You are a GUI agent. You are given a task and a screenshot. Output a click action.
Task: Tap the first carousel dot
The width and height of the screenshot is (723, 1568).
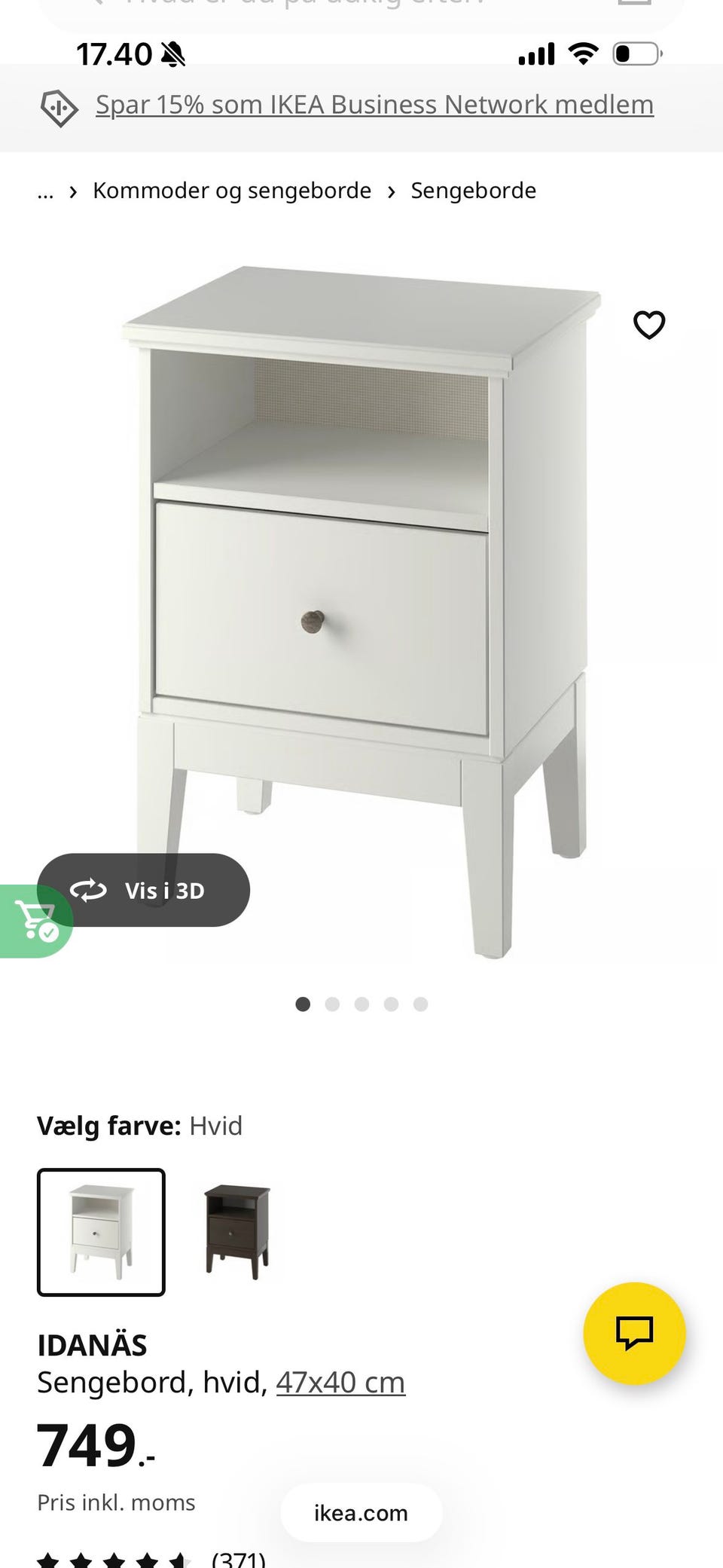tap(303, 1004)
